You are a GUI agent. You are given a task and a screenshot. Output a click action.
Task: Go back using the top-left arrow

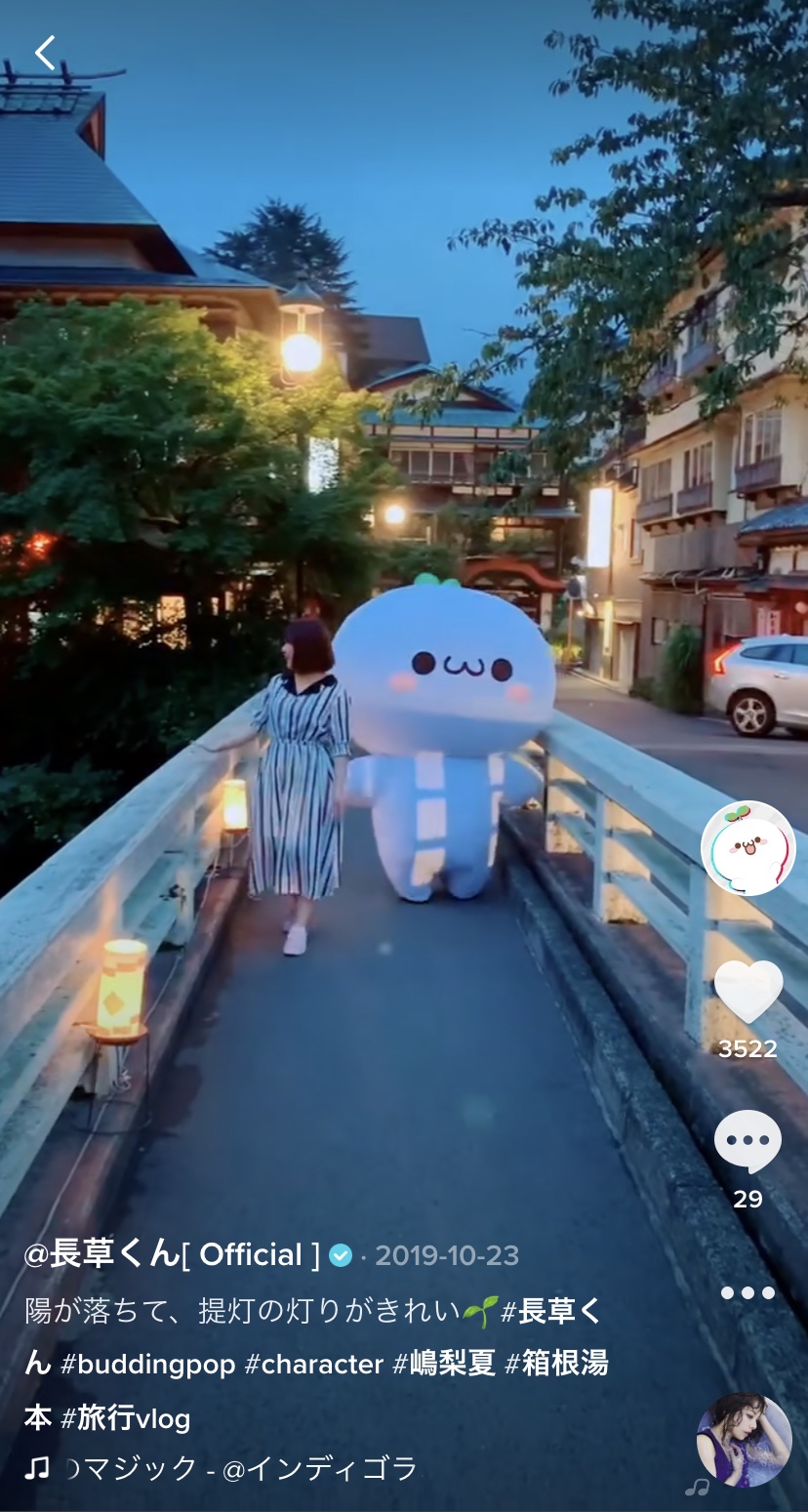(x=45, y=53)
